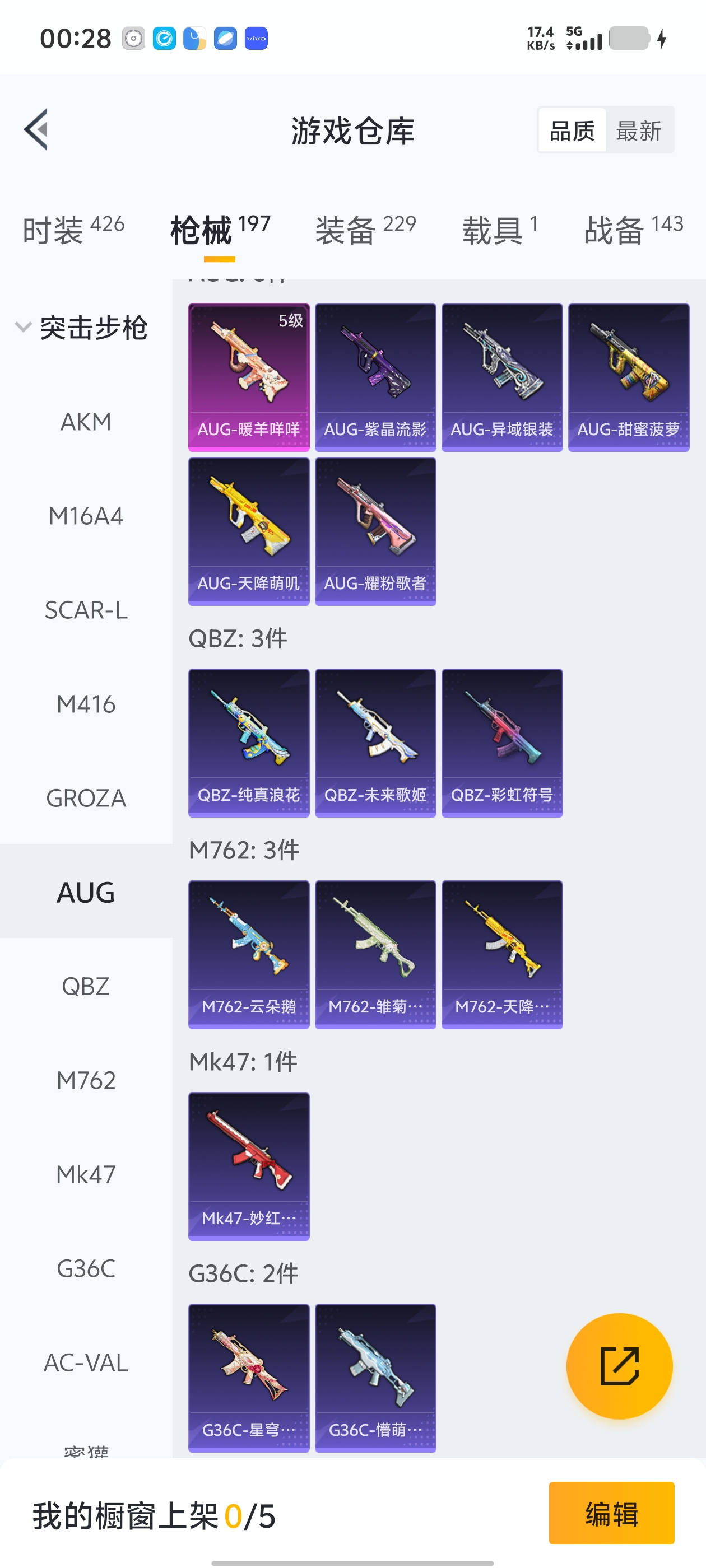Tap the orange share floating button
Screen dimensions: 706x1568
click(x=619, y=1366)
